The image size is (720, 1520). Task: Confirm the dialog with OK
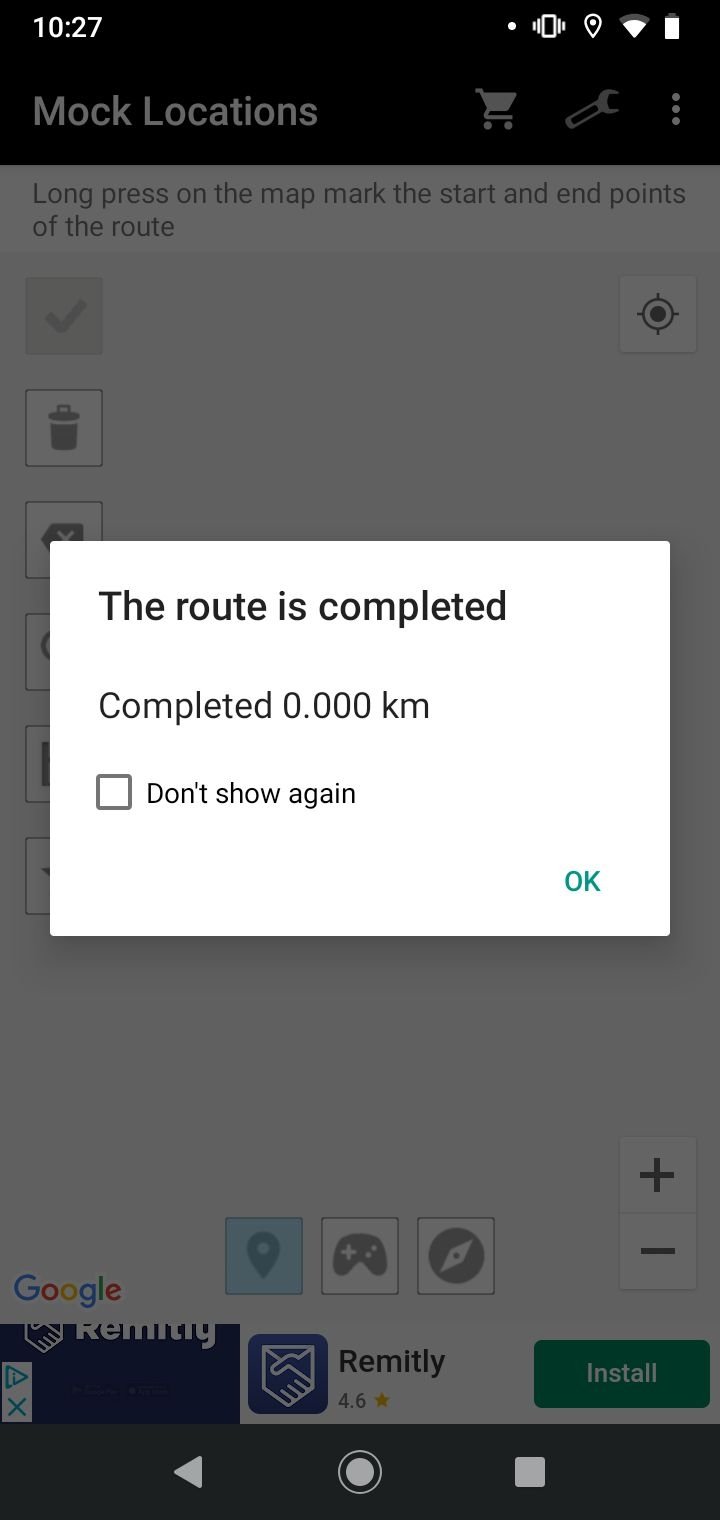[582, 881]
